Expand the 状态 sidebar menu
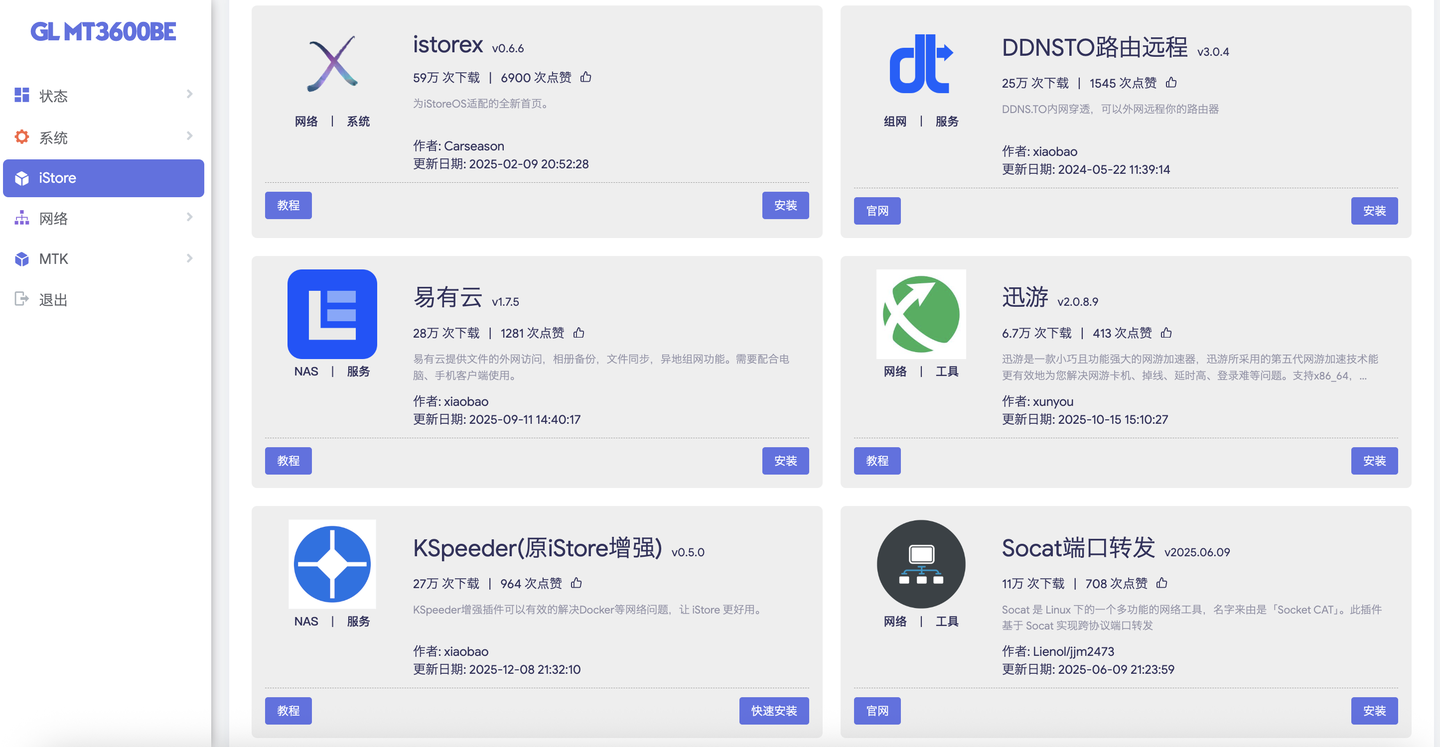The image size is (1440, 747). pyautogui.click(x=103, y=96)
